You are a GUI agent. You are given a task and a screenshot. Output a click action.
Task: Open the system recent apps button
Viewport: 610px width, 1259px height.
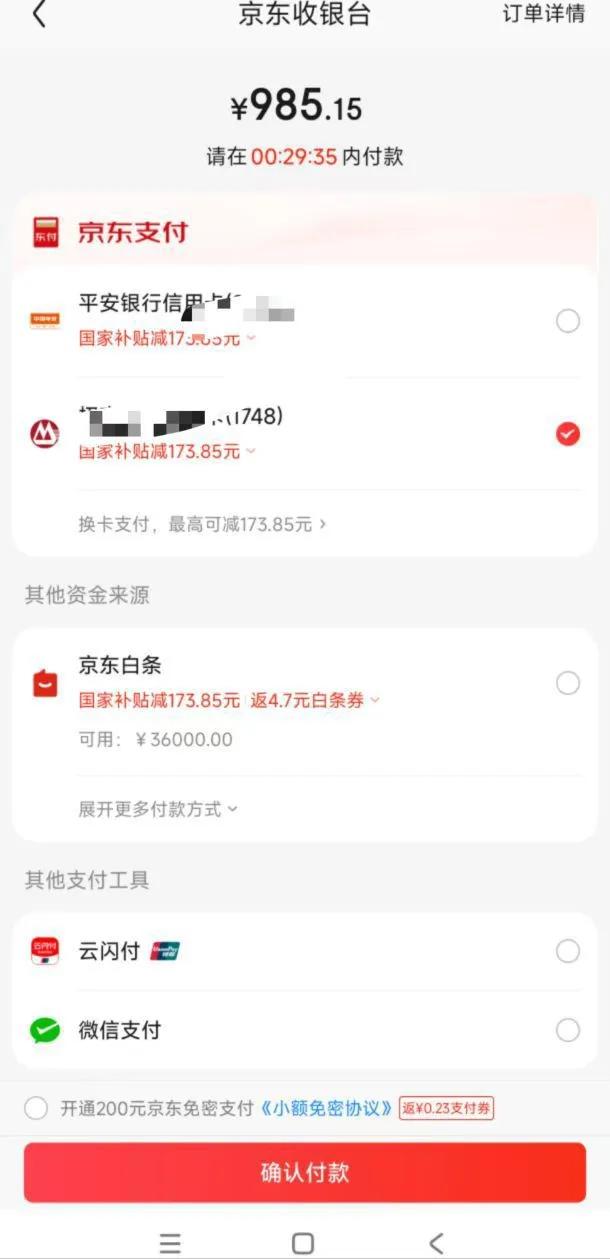point(170,1243)
